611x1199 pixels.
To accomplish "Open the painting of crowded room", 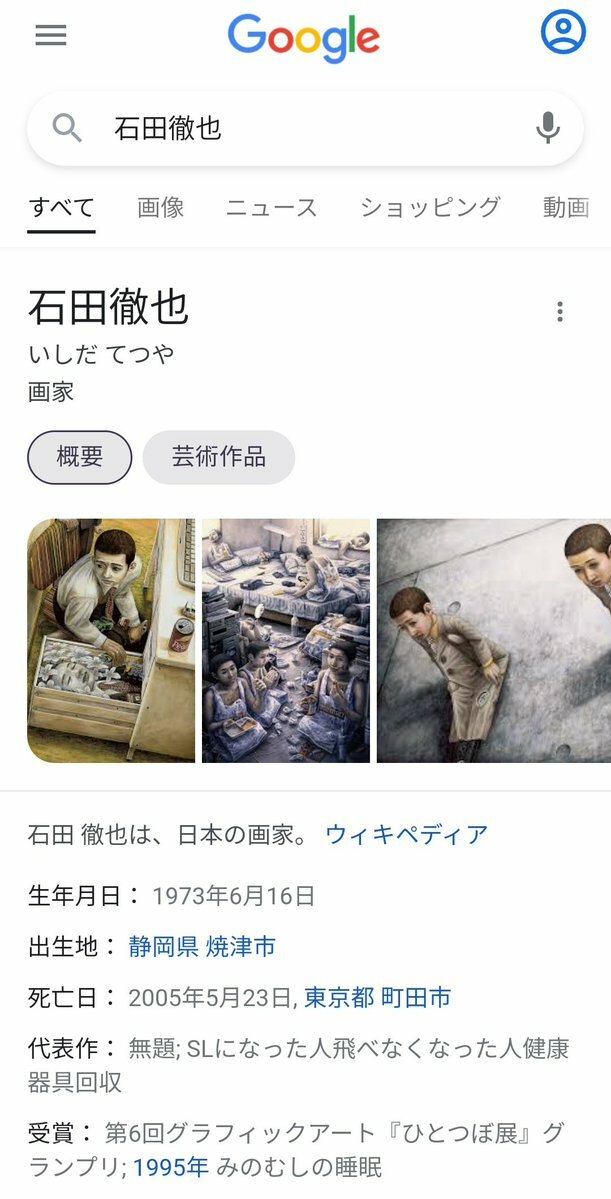I will click(x=286, y=640).
